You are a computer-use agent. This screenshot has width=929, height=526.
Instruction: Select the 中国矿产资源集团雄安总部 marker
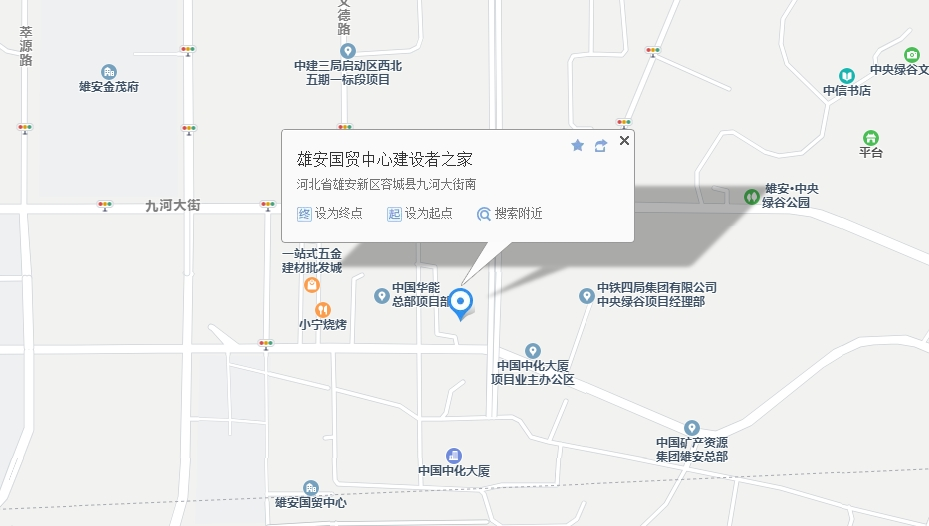(691, 428)
